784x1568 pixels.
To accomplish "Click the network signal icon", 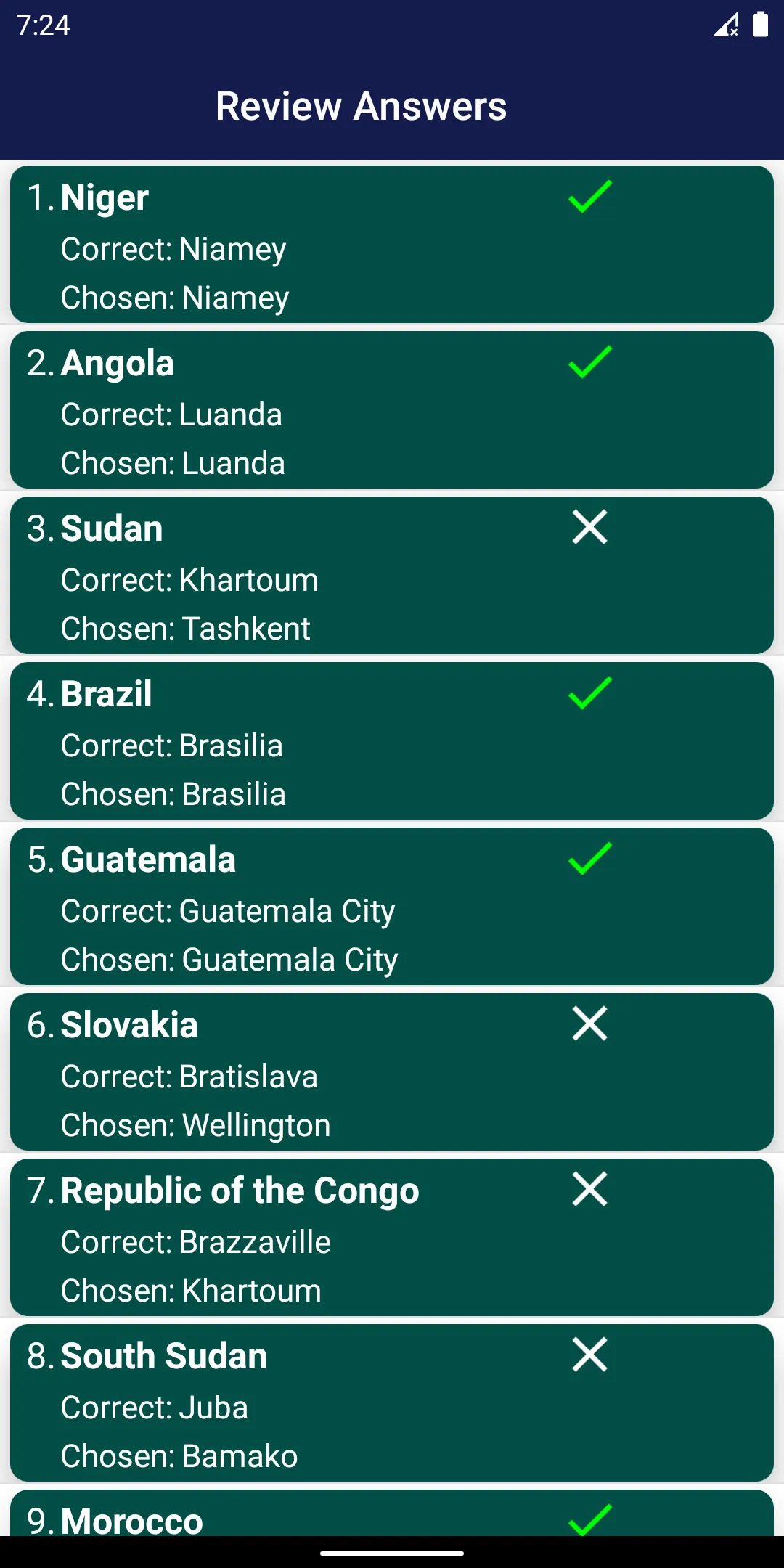I will click(724, 23).
